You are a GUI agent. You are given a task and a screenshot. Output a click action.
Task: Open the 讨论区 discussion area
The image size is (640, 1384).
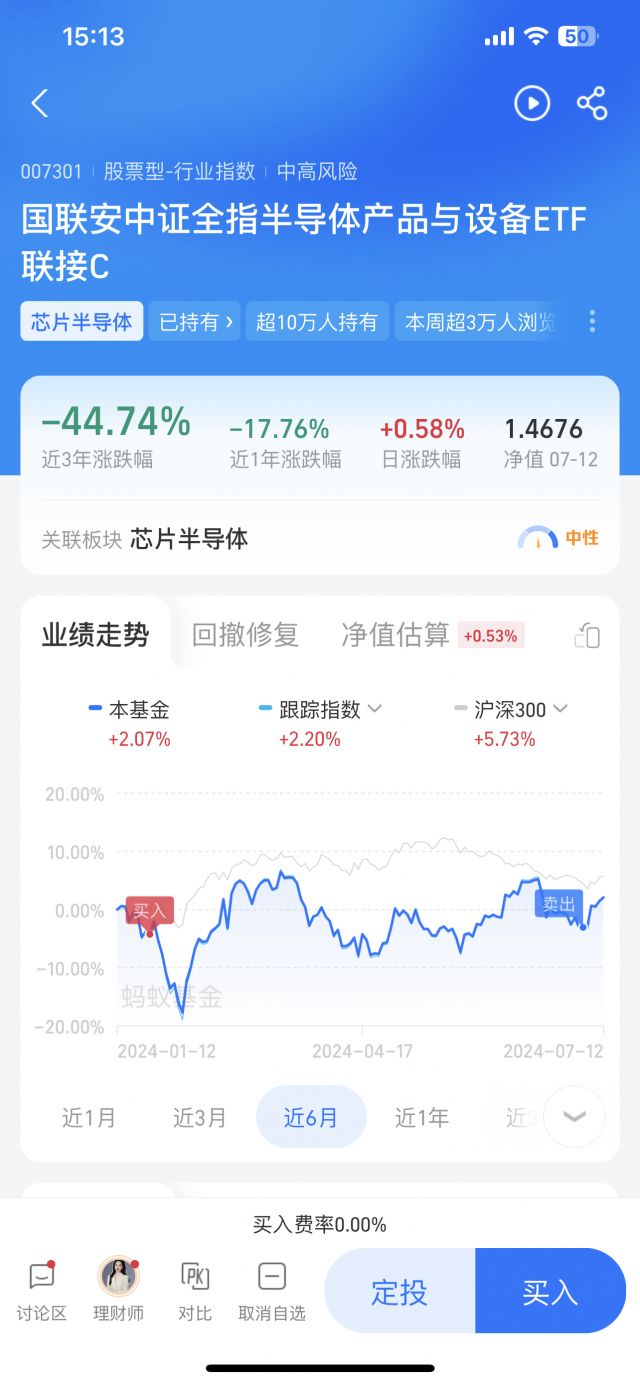(x=42, y=1291)
